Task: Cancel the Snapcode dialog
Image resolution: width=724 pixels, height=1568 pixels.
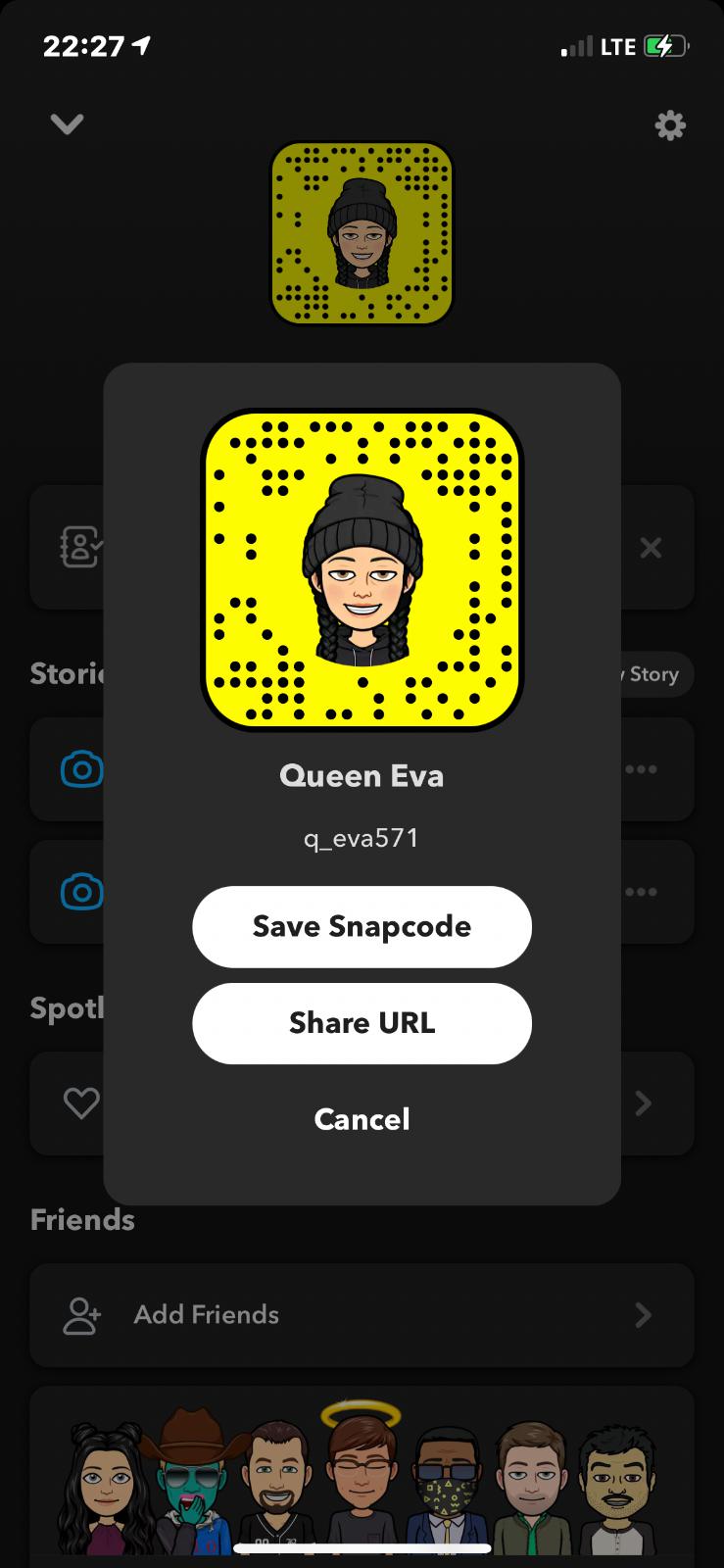Action: pyautogui.click(x=362, y=1119)
